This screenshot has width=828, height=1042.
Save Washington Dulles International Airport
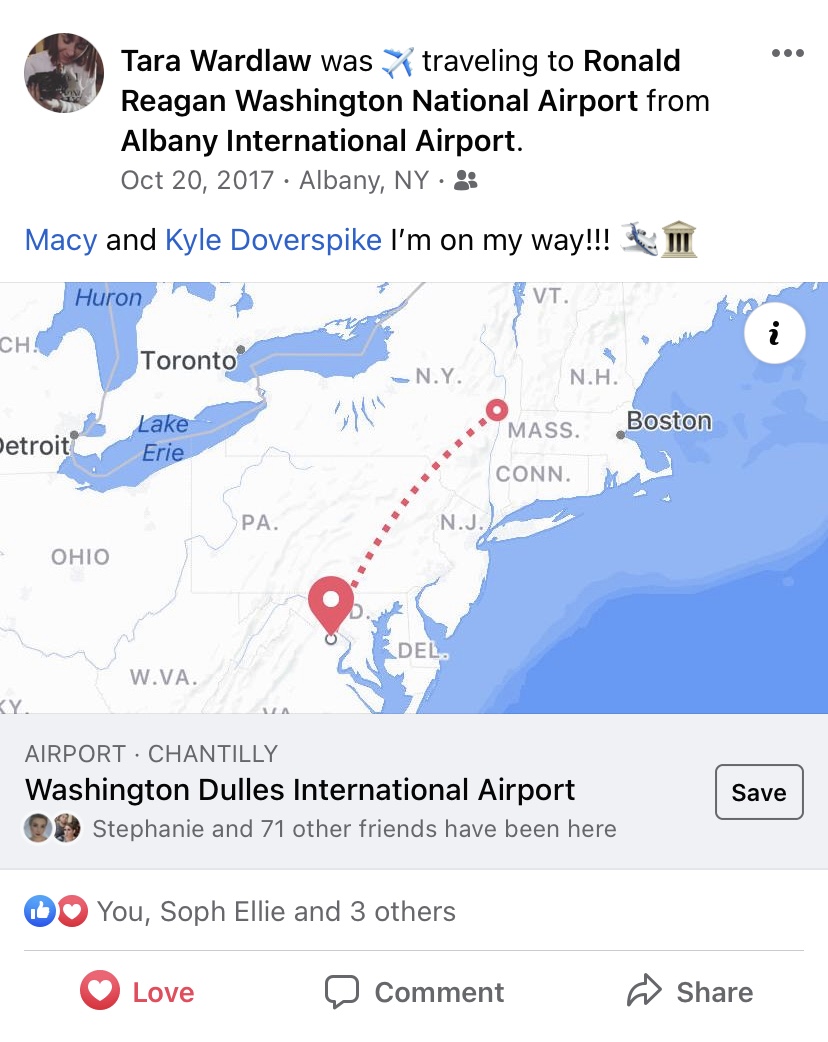pyautogui.click(x=758, y=792)
